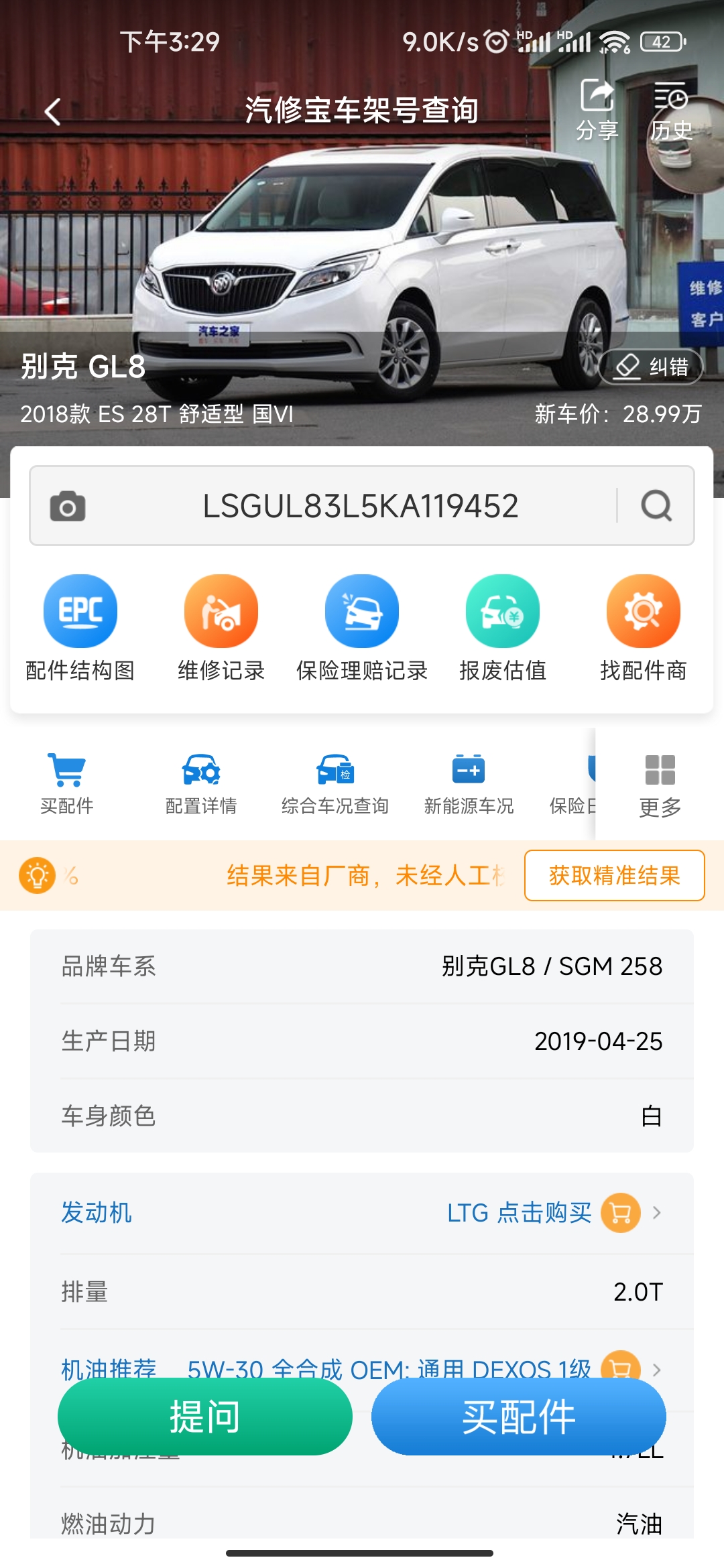Open 配置详情 configuration details
The height and width of the screenshot is (1568, 724).
(201, 784)
